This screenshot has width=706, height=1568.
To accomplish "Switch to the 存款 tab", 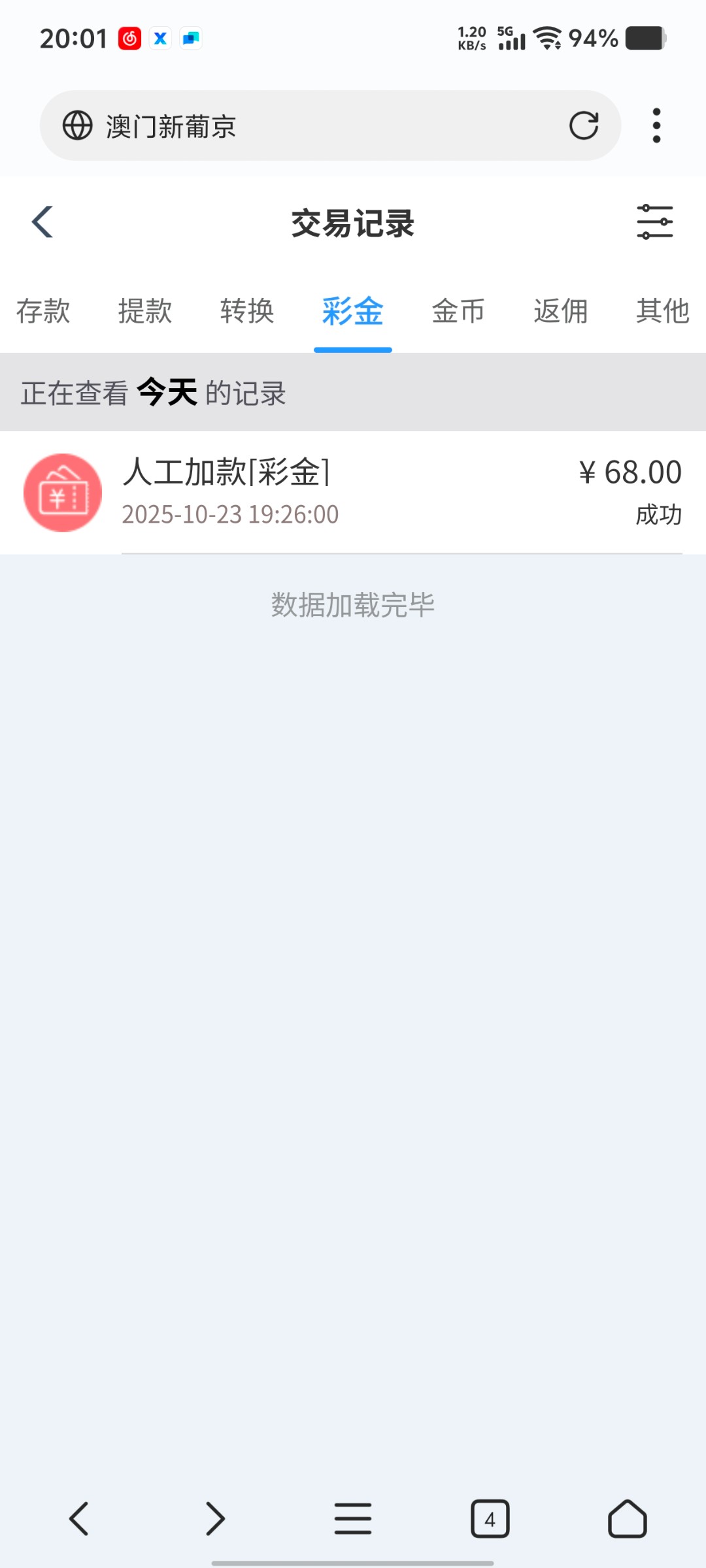I will pyautogui.click(x=43, y=311).
